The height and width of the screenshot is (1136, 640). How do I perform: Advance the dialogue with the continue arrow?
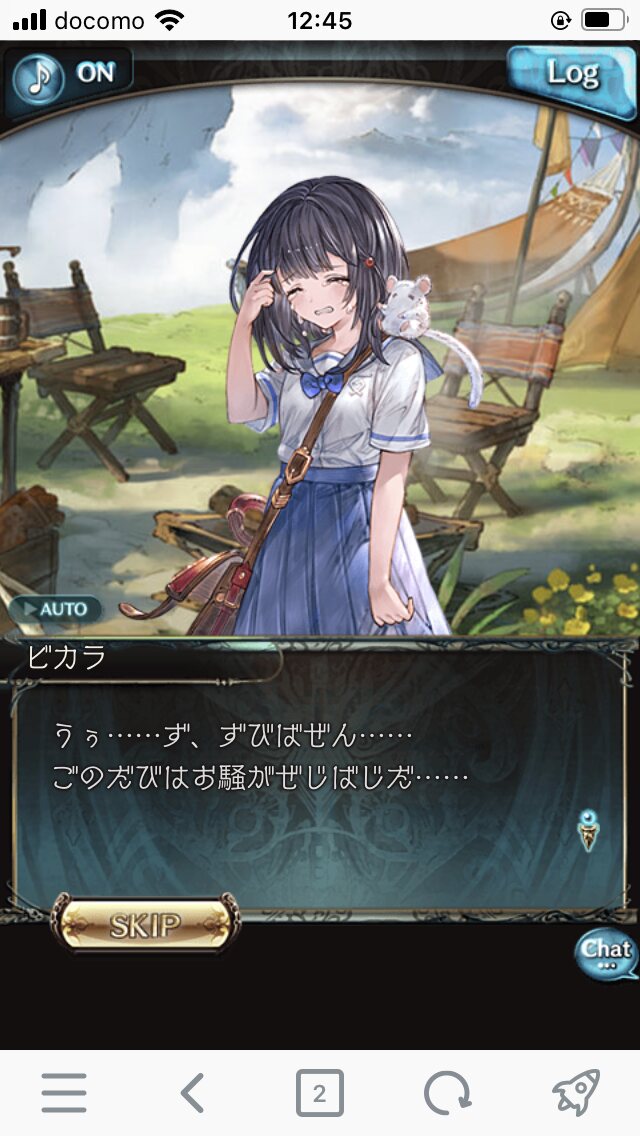[x=589, y=831]
